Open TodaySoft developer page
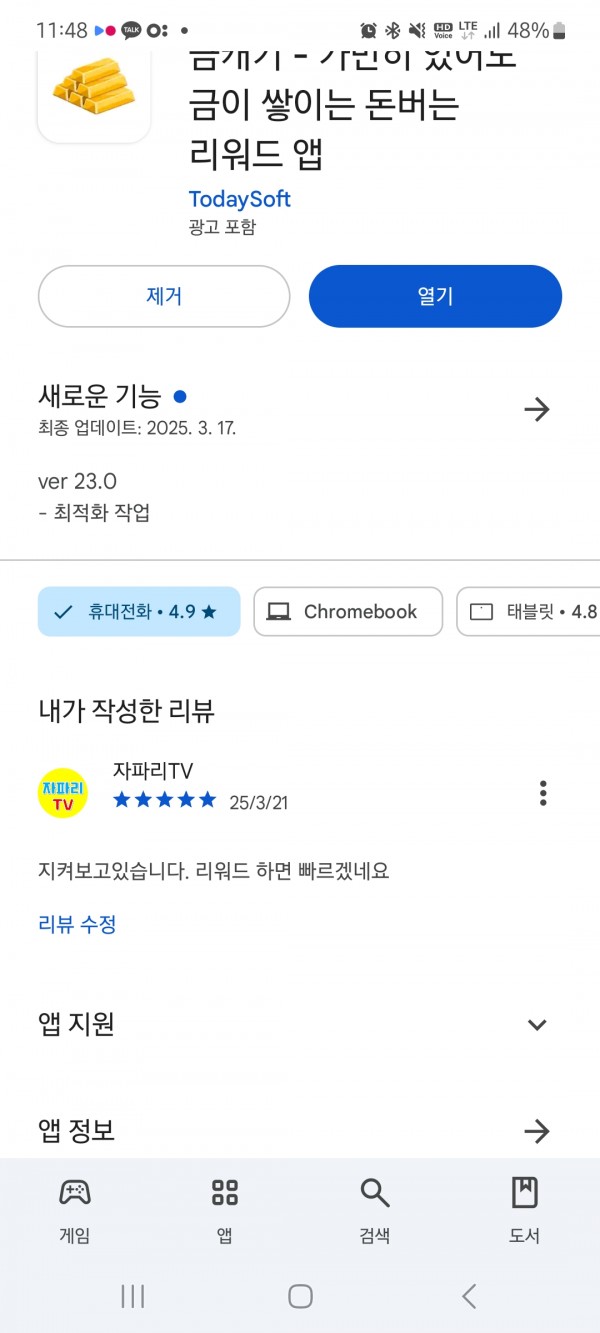 pos(239,199)
